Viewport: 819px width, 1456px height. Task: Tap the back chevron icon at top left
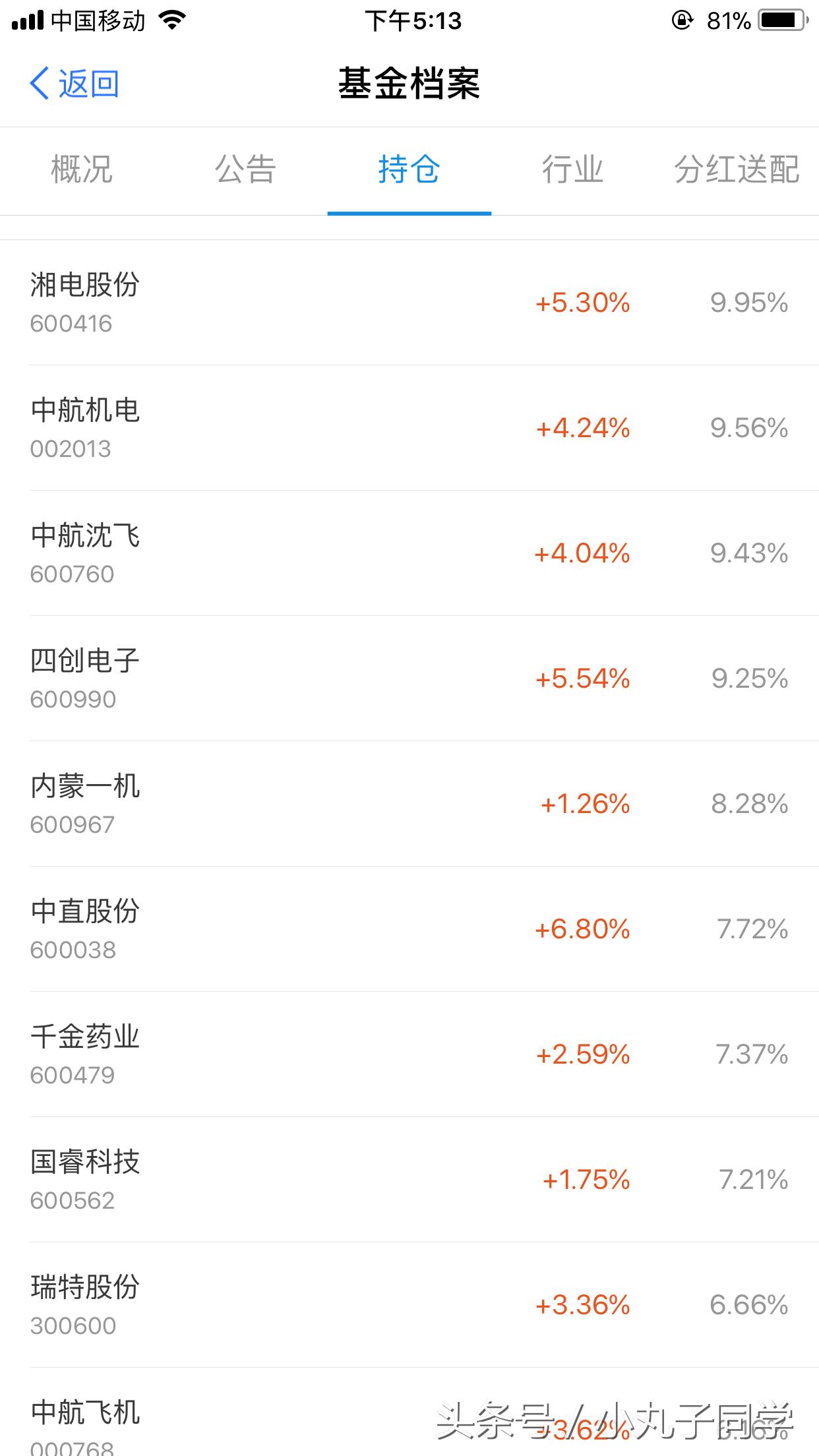40,84
